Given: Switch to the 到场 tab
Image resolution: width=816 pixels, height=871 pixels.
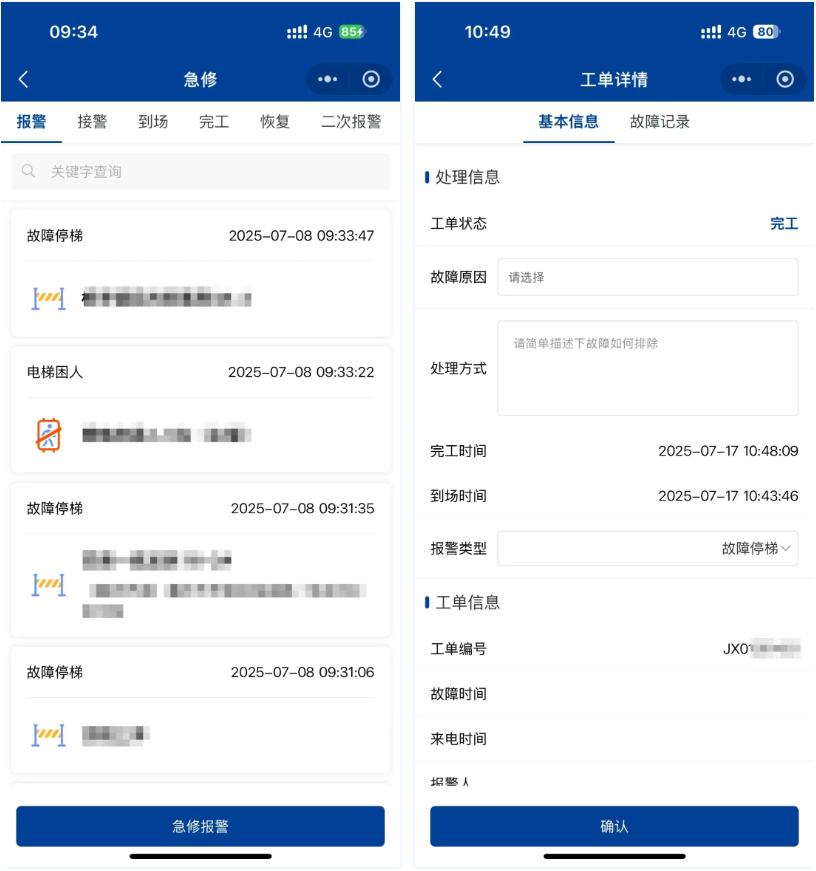Looking at the screenshot, I should (x=153, y=122).
